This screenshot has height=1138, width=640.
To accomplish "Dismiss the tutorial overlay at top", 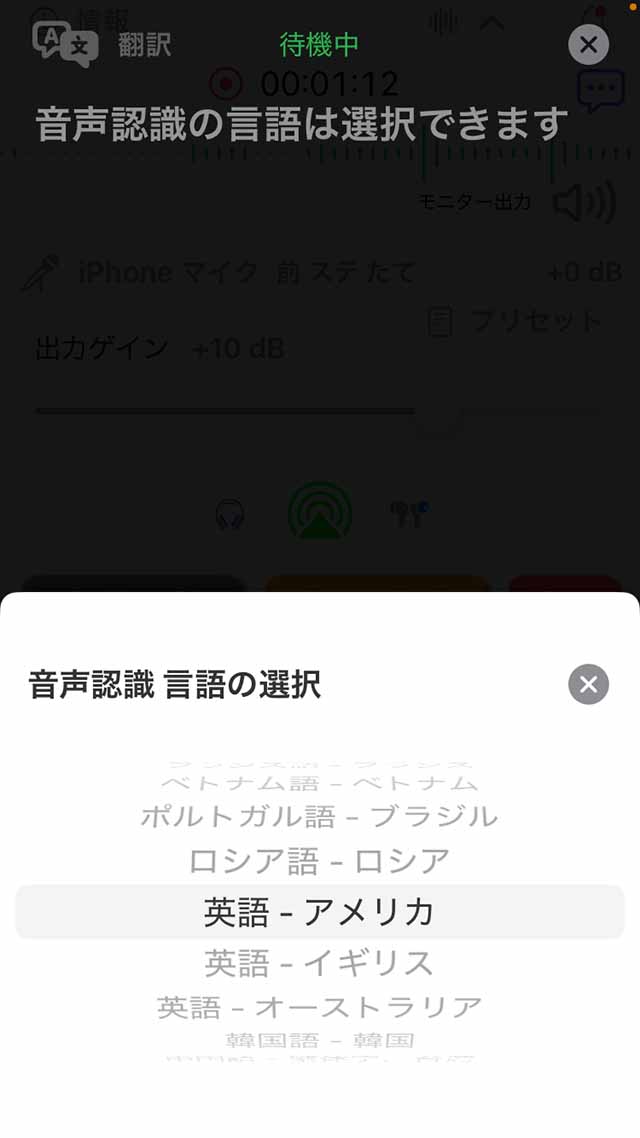I will tap(588, 45).
